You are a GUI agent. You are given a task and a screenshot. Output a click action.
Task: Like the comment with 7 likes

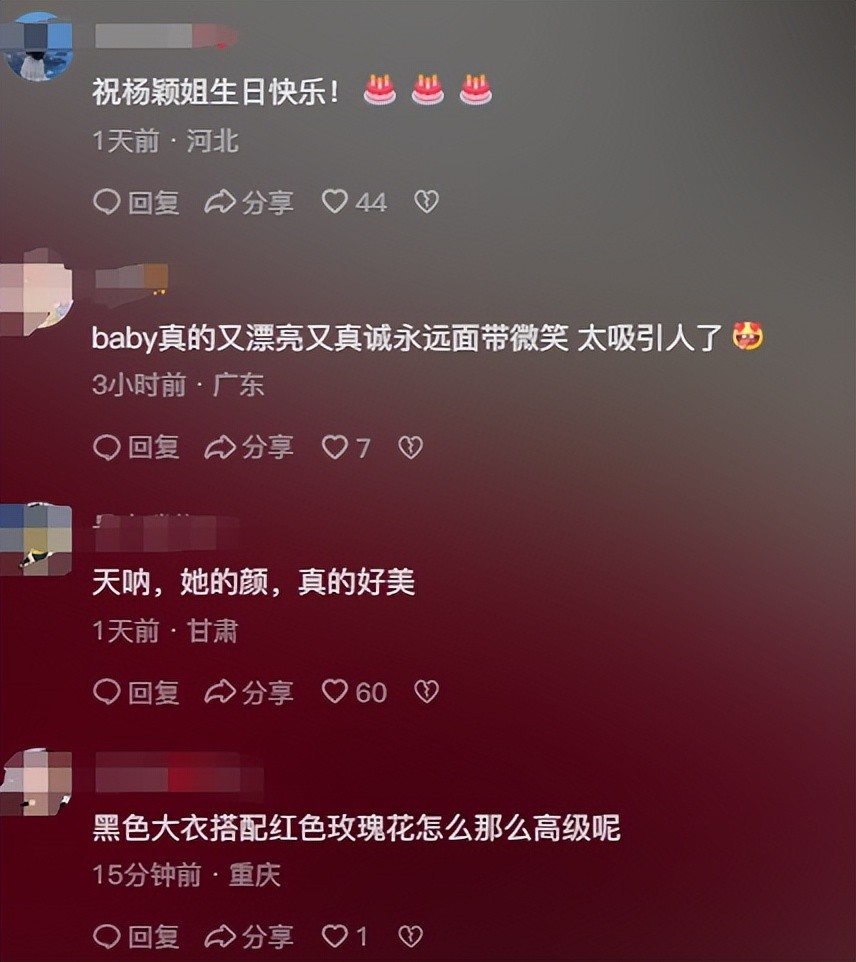point(335,447)
